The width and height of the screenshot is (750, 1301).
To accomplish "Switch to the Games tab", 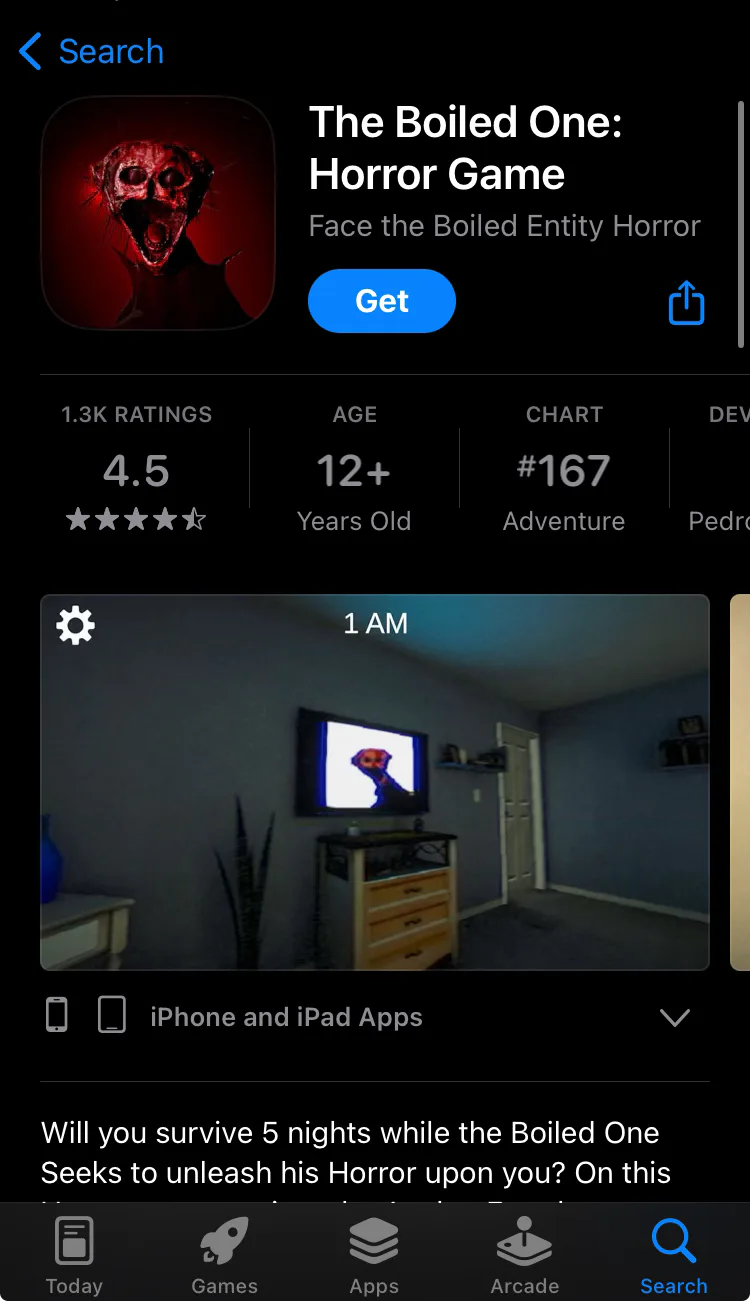I will coord(225,1254).
